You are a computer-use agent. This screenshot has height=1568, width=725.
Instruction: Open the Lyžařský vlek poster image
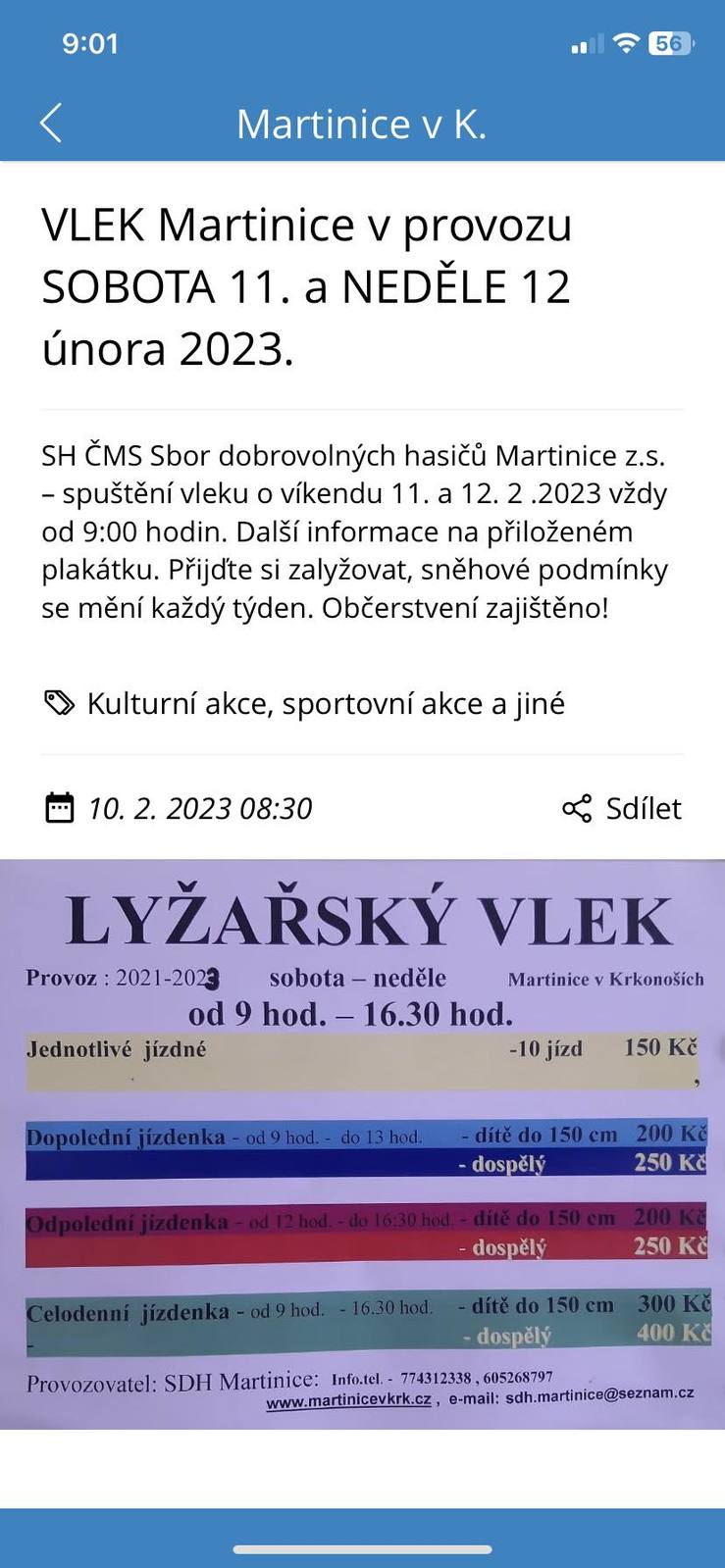[362, 1143]
